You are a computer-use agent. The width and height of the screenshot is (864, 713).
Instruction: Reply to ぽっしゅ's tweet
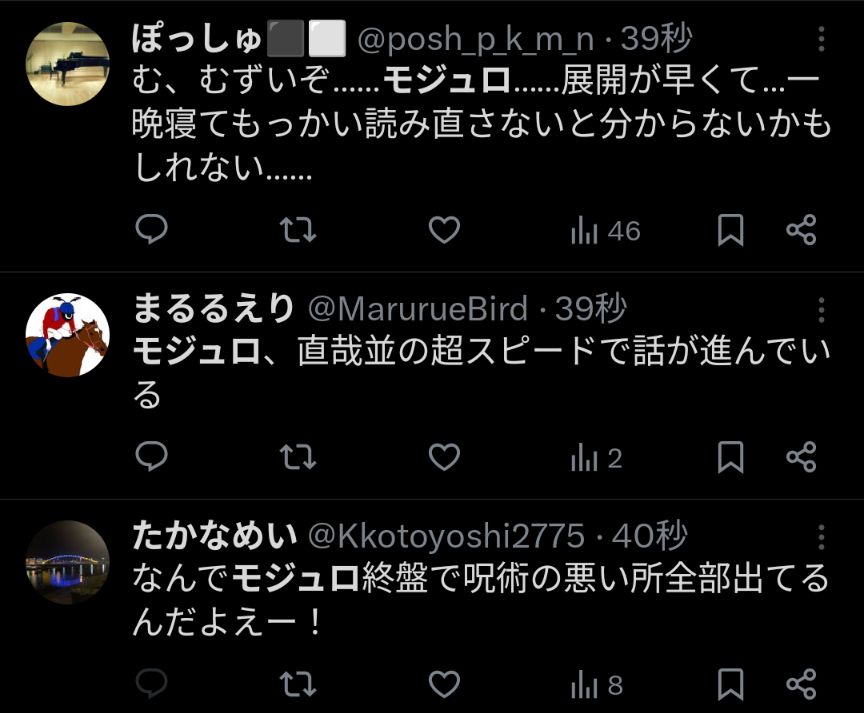click(150, 231)
